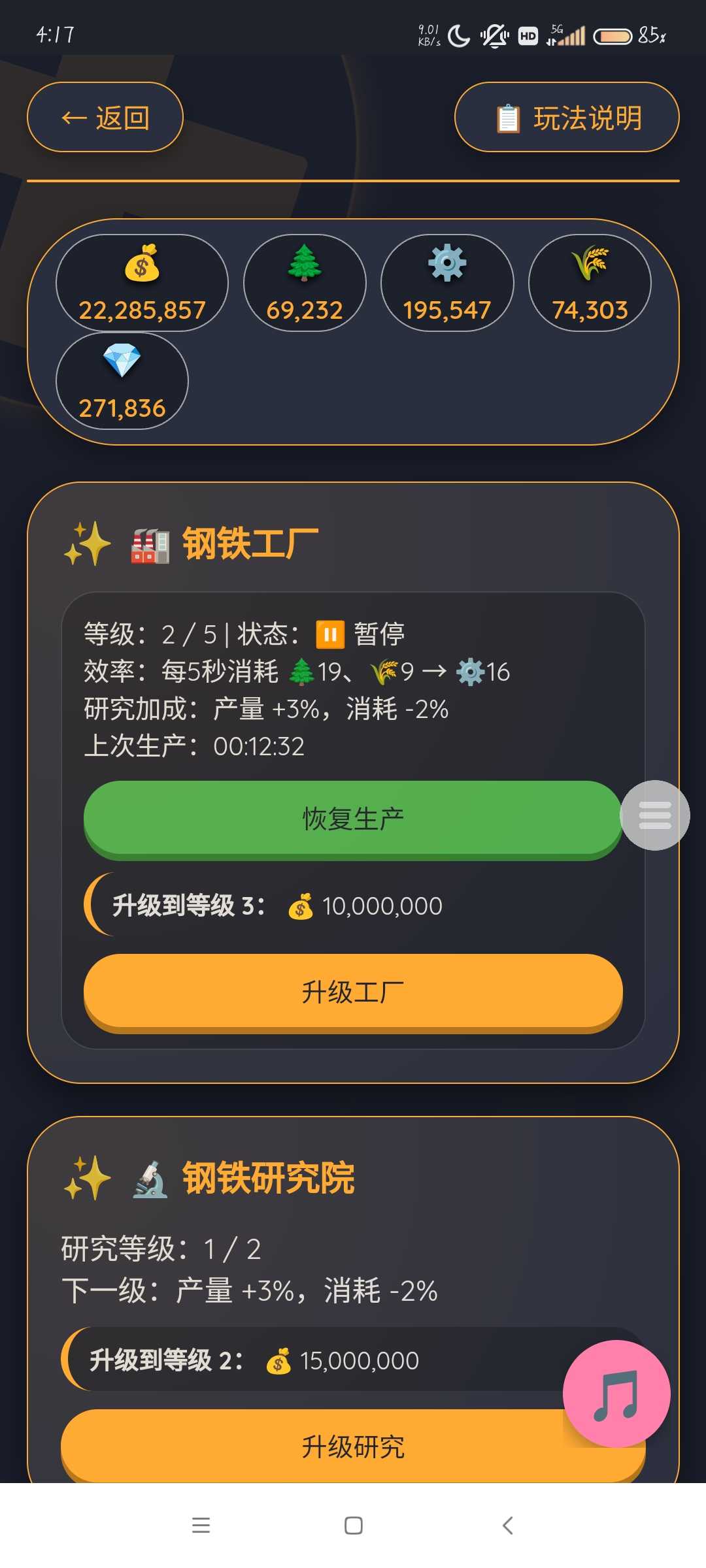The width and height of the screenshot is (706, 1568).
Task: Open recent apps from navigation bar
Action: [201, 1526]
